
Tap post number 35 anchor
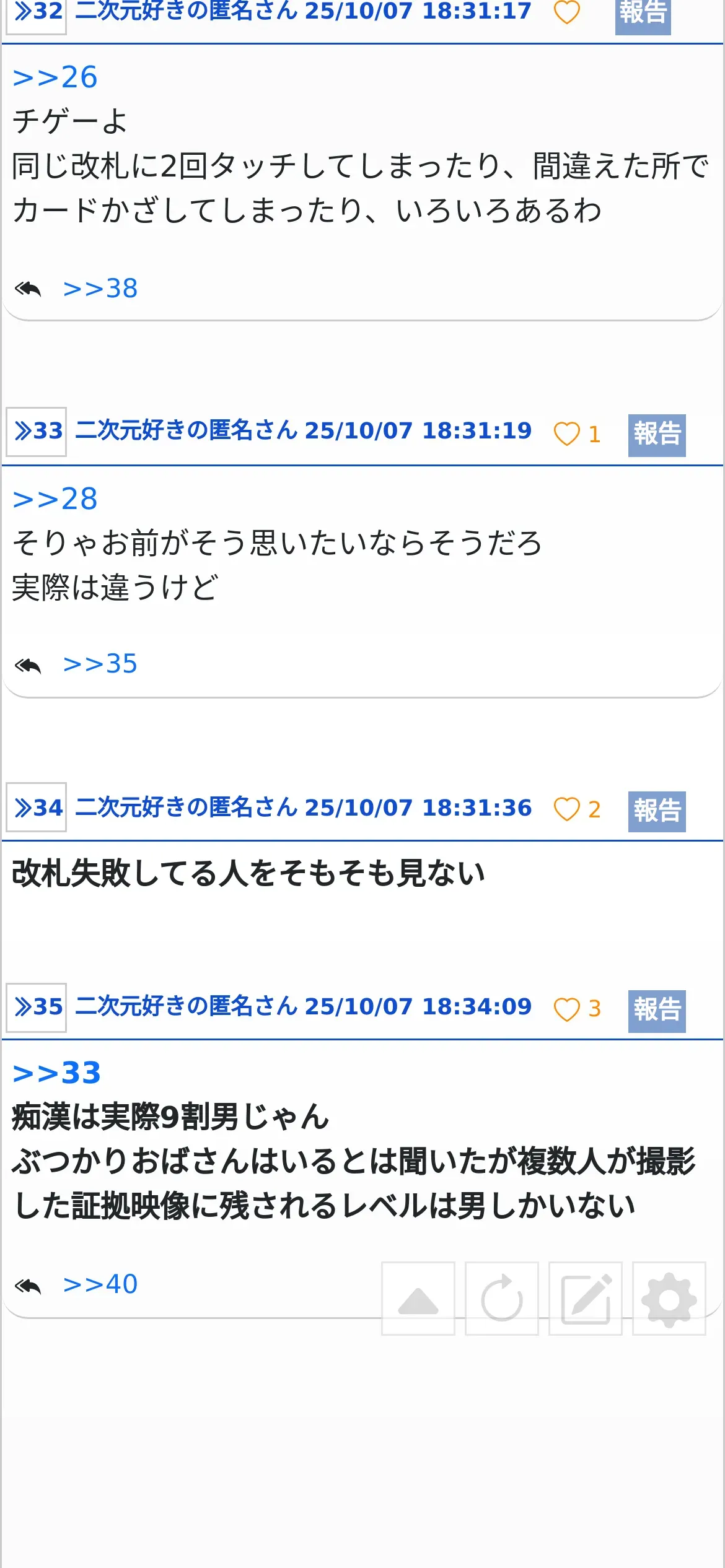coord(37,1007)
